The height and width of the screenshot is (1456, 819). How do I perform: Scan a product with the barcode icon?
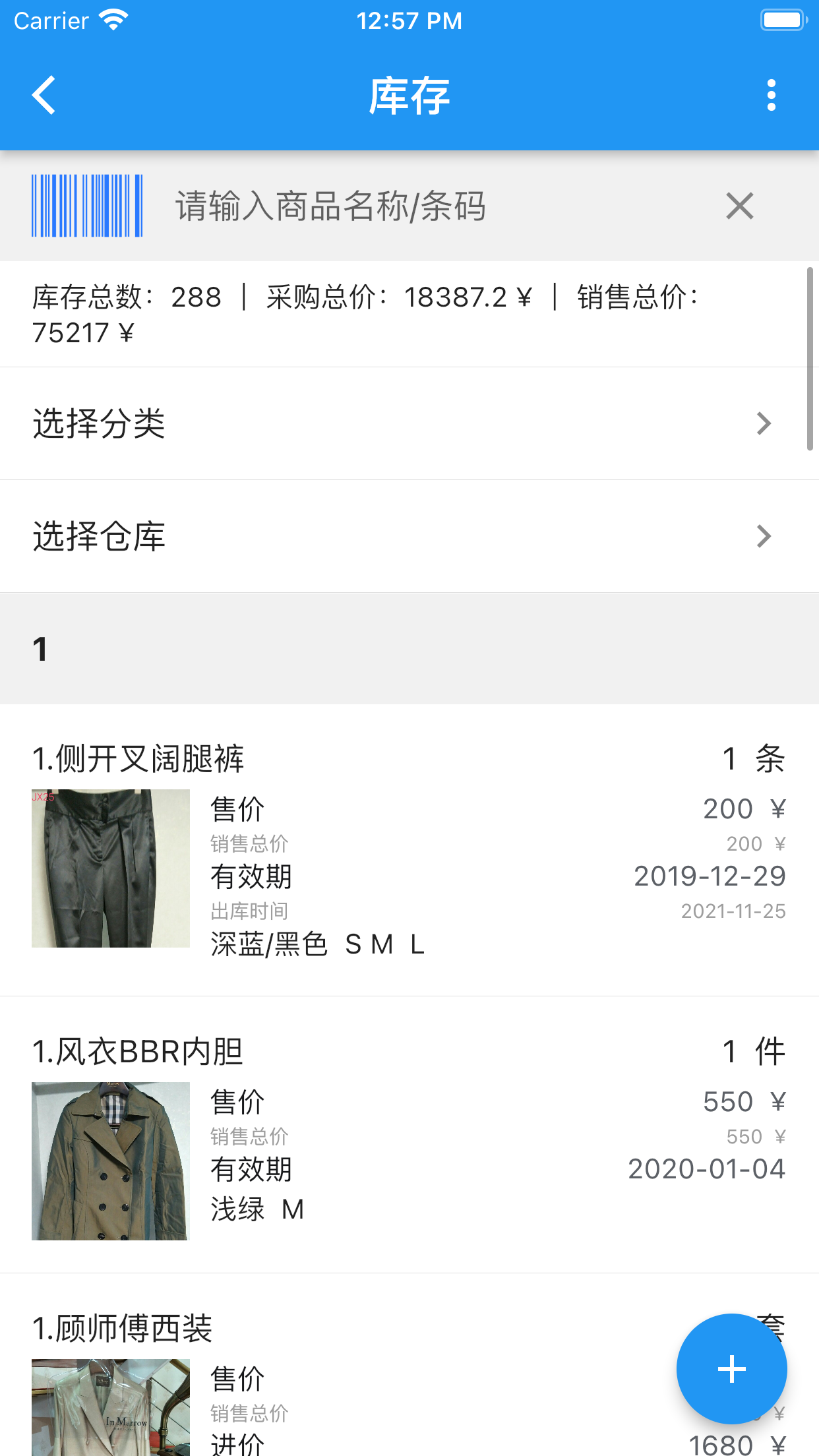pyautogui.click(x=87, y=206)
